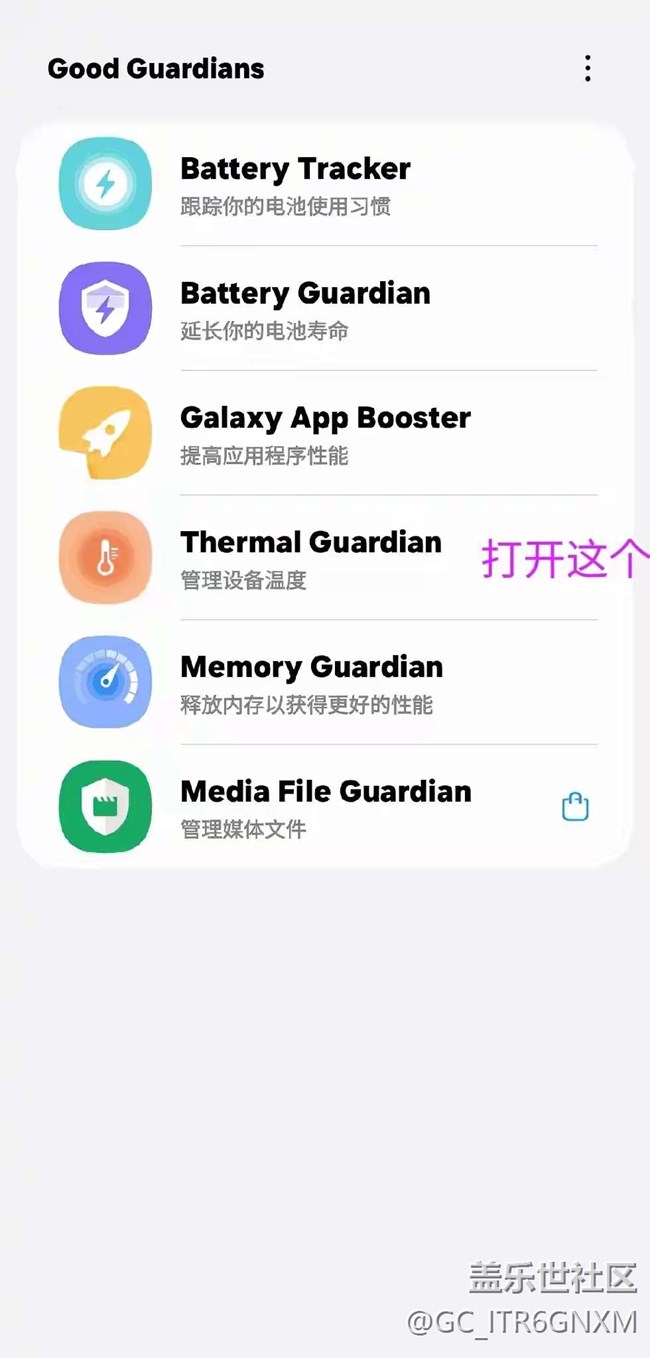
Task: Tap the store bag icon for Media File Guardian
Action: point(575,806)
